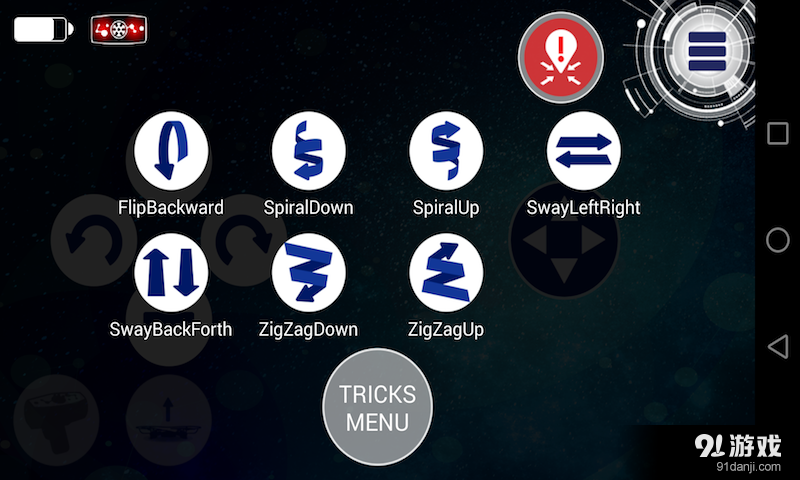Close the Tricks Menu button
The width and height of the screenshot is (800, 480).
pyautogui.click(x=377, y=407)
